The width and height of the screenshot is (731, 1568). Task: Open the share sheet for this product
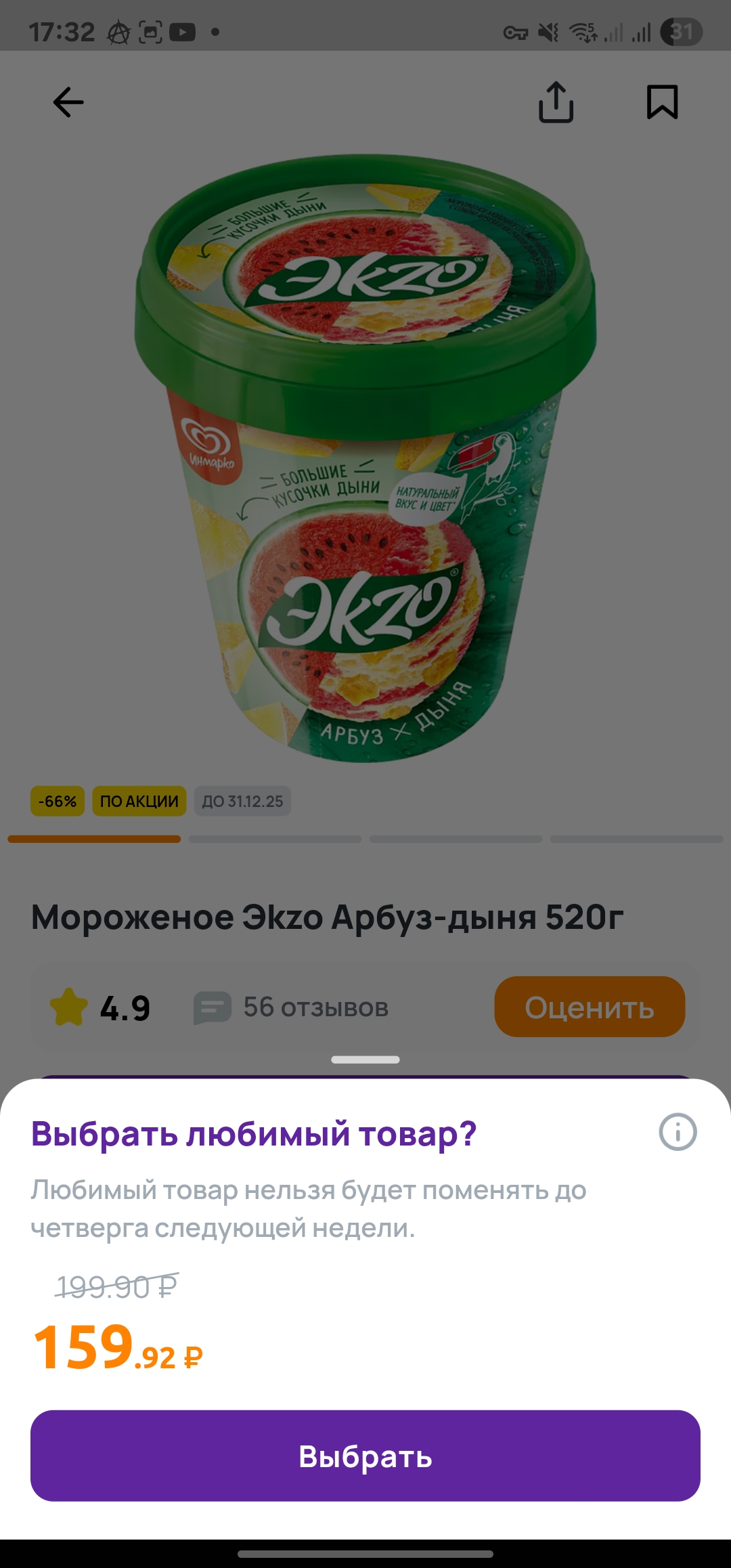pos(556,103)
